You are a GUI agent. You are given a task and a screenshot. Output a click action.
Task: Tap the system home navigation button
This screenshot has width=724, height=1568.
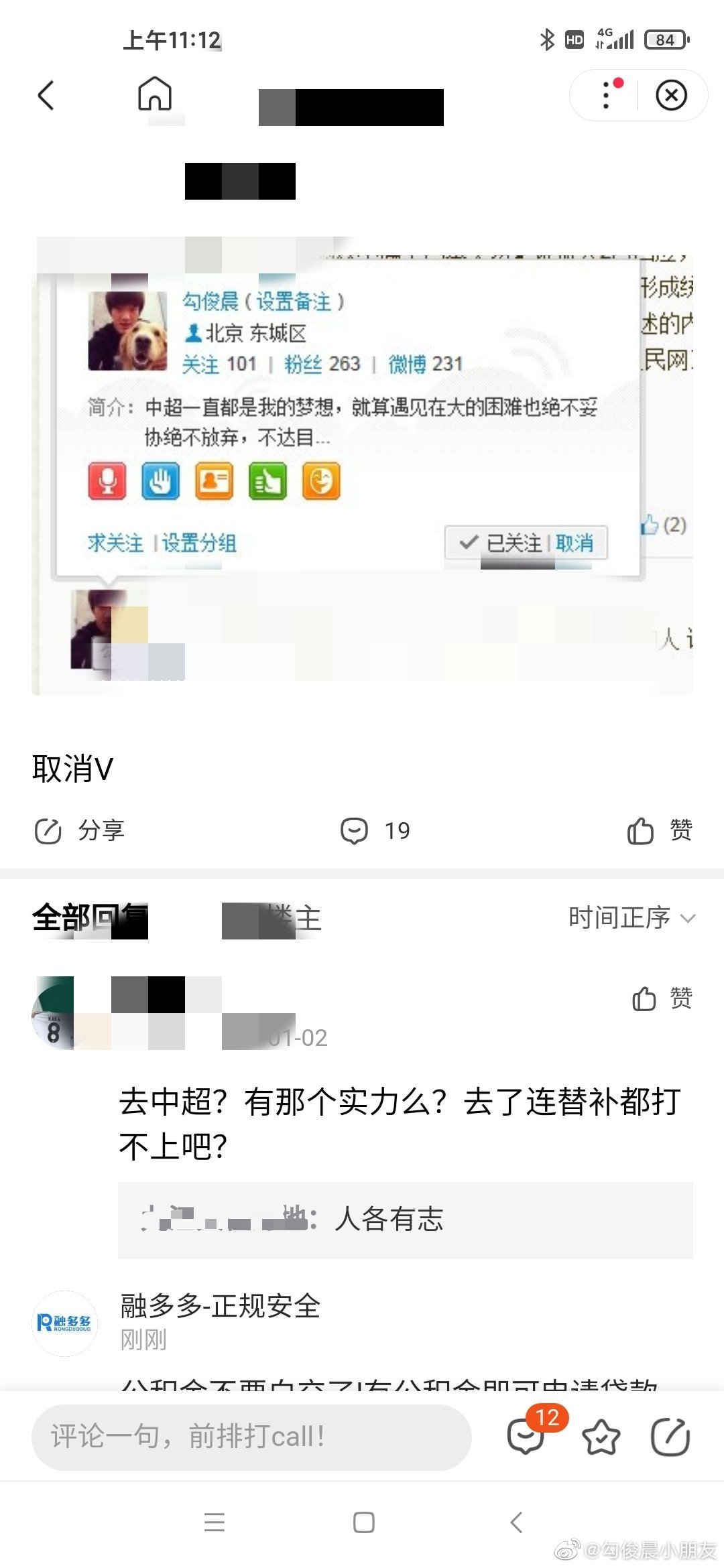pyautogui.click(x=363, y=1522)
